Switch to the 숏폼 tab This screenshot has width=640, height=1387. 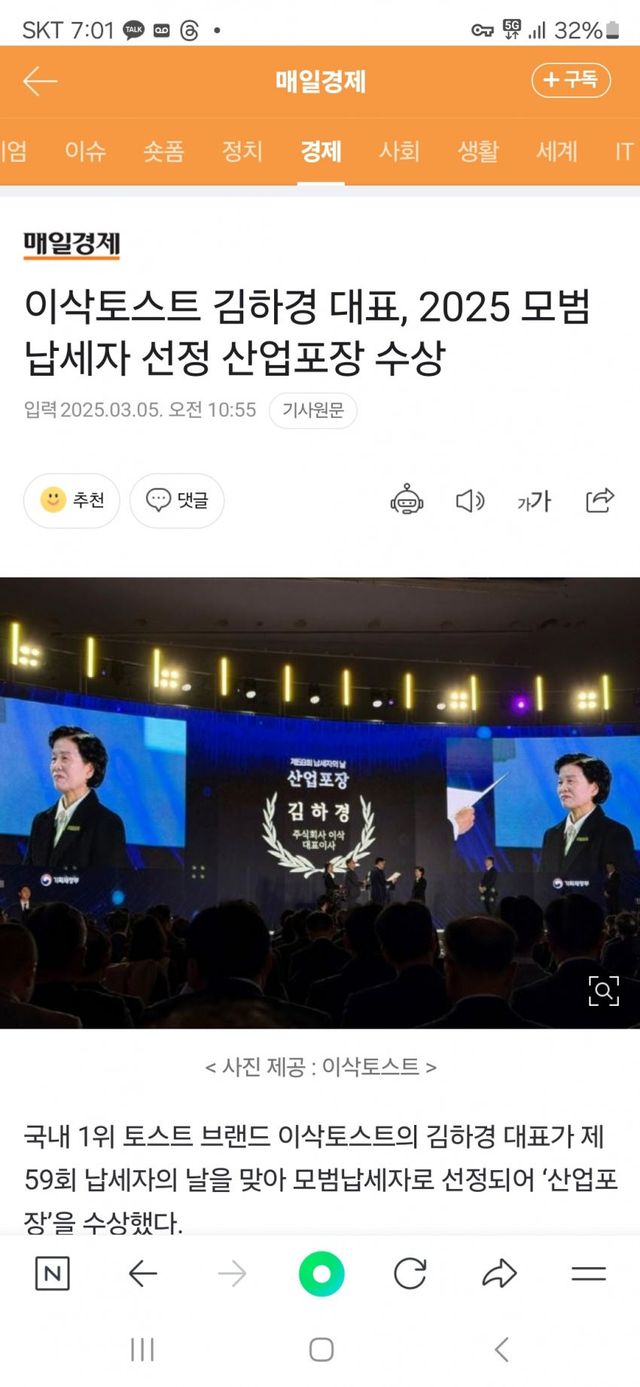pyautogui.click(x=163, y=151)
